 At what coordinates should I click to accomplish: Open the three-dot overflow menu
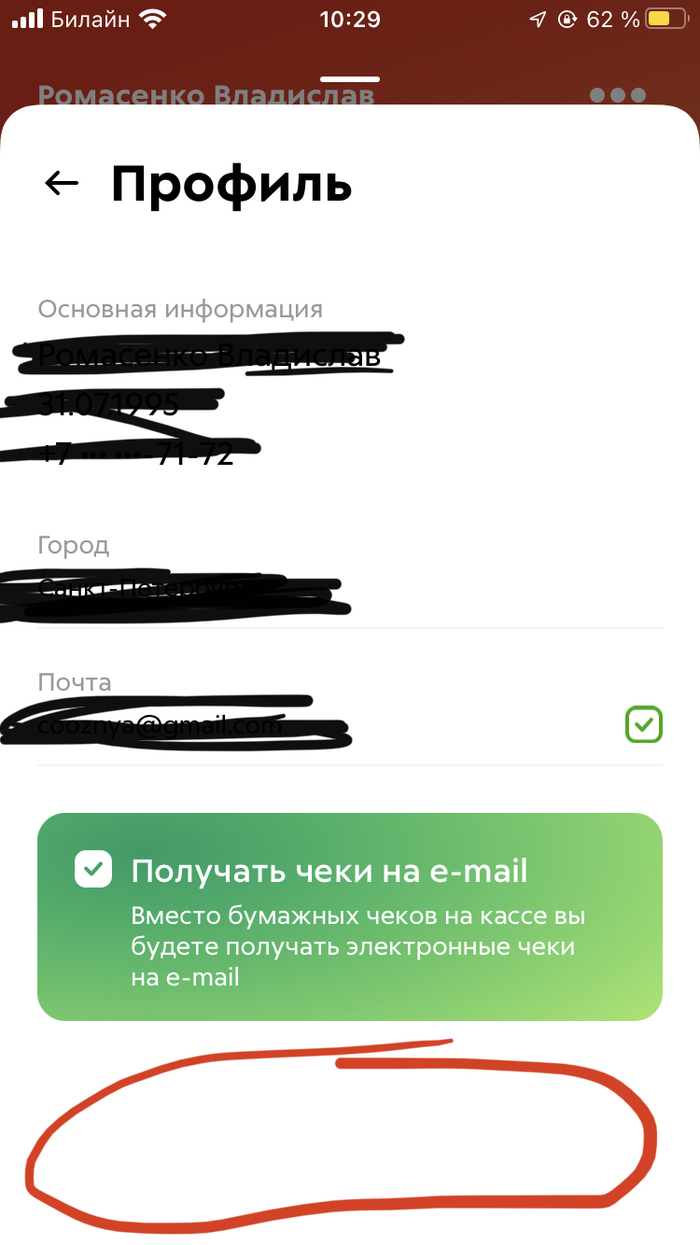(x=619, y=95)
